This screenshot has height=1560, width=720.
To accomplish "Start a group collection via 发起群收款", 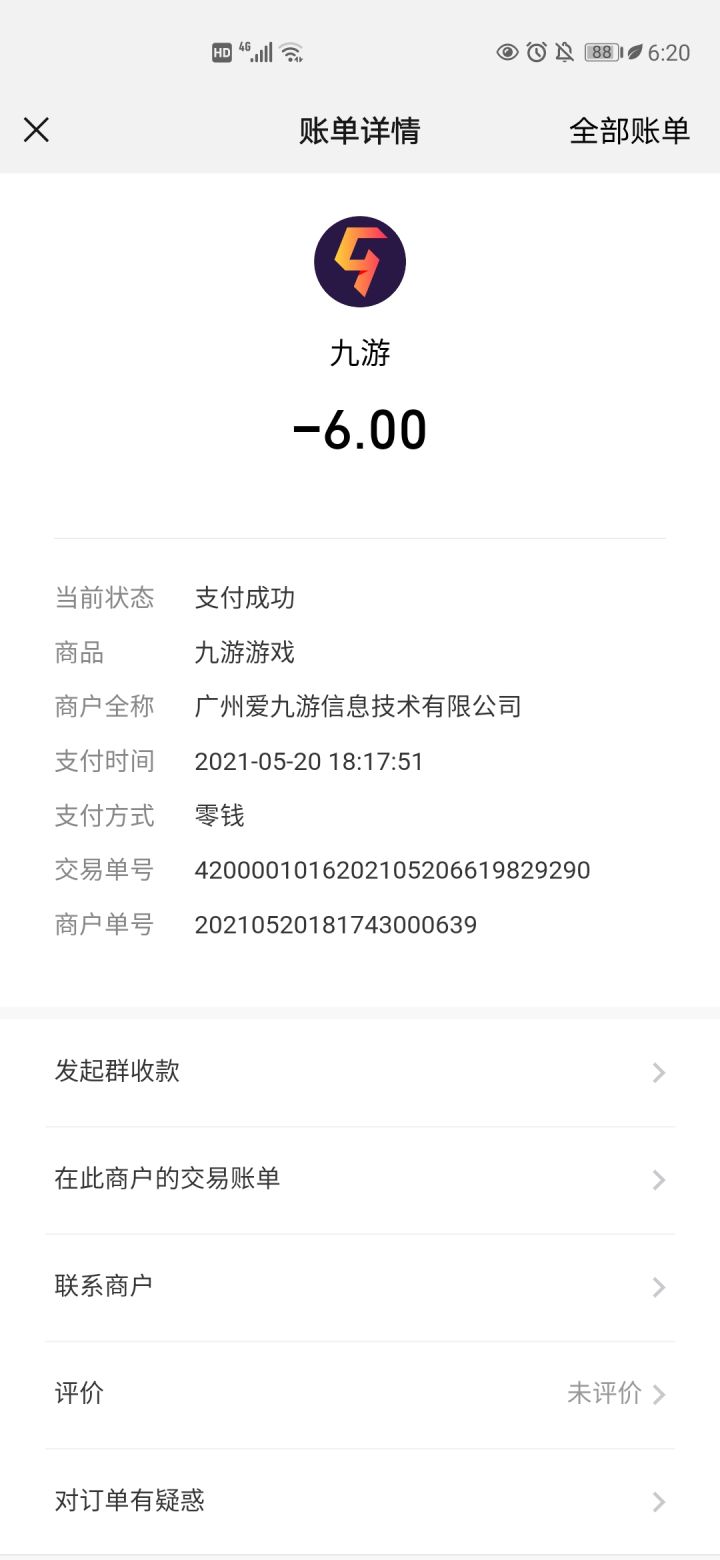I will coord(360,1072).
